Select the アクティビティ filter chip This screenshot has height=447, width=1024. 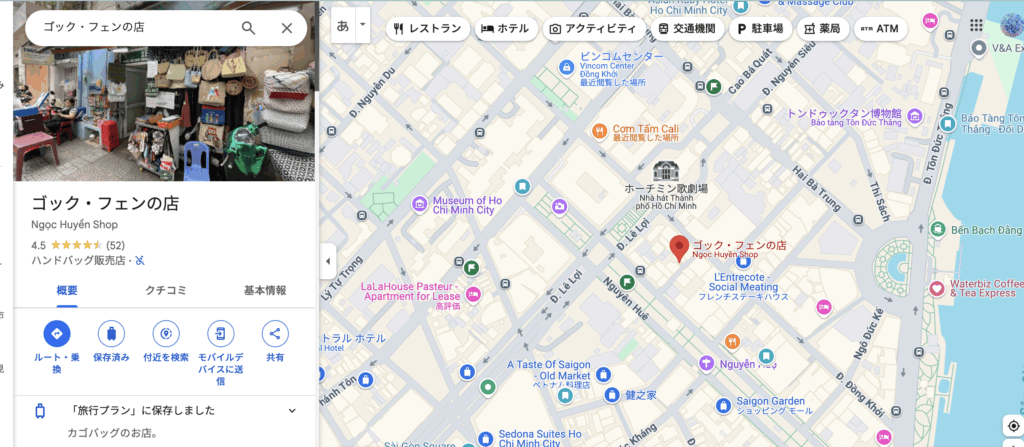pyautogui.click(x=592, y=29)
